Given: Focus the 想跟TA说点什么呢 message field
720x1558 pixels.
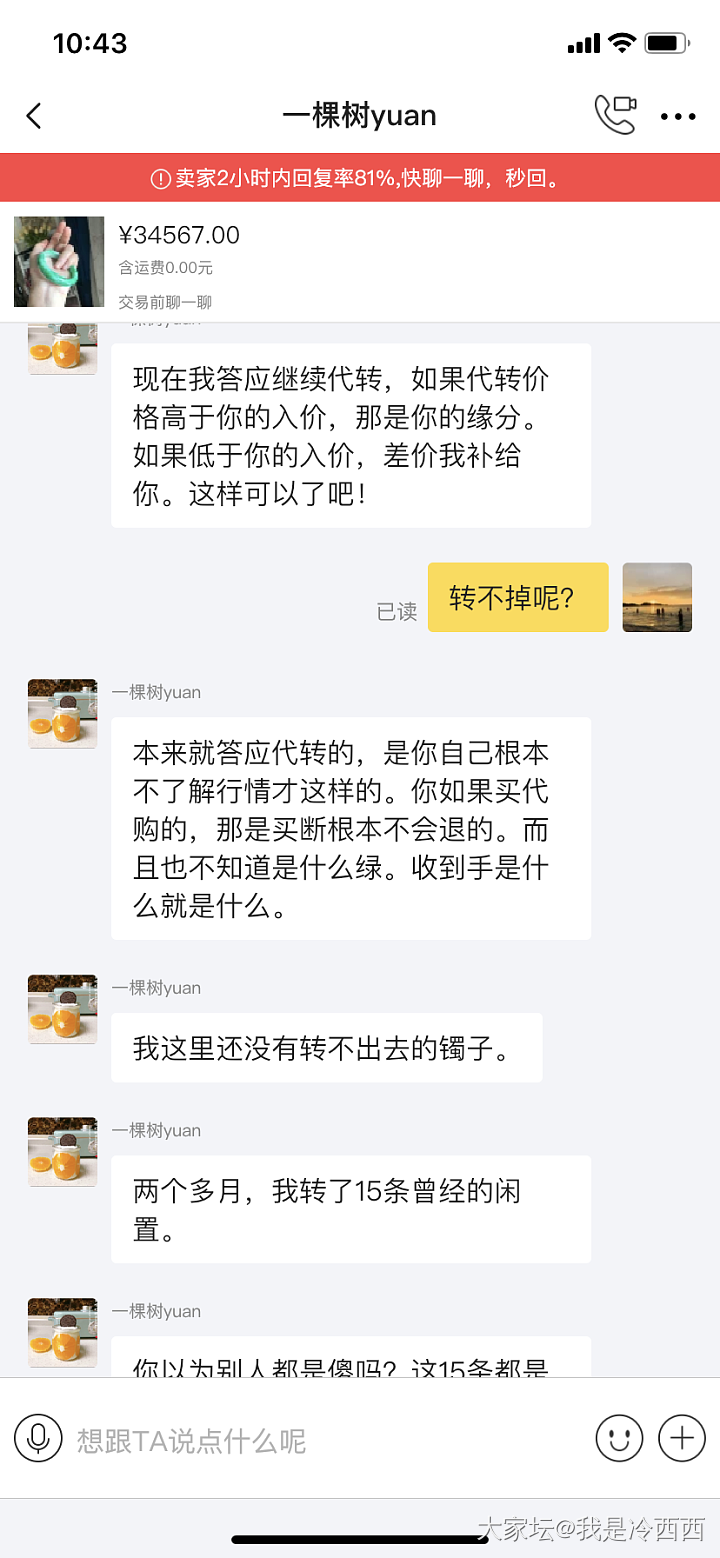Looking at the screenshot, I should point(320,1440).
